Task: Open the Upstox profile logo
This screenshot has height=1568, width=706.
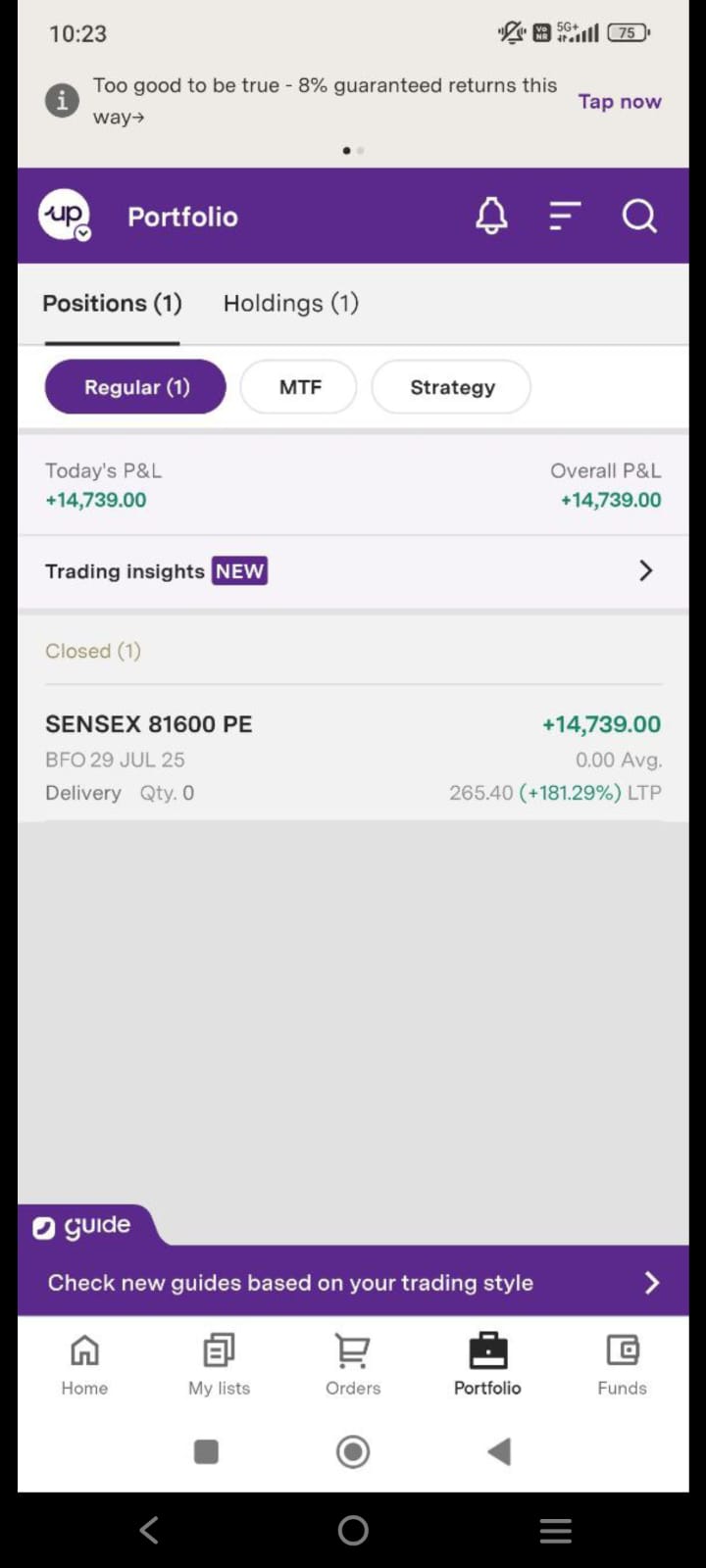Action: 65,215
